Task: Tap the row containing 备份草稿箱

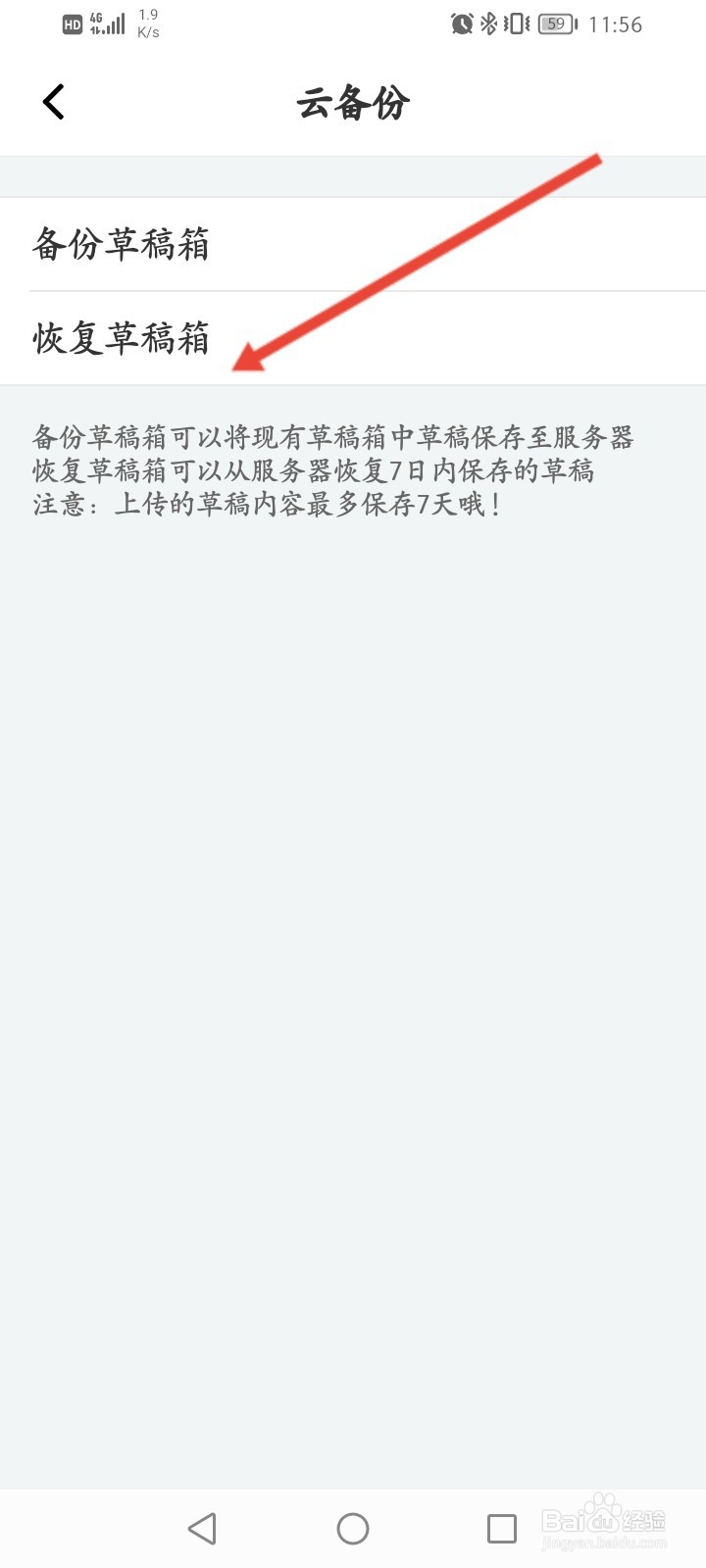Action: click(x=353, y=245)
